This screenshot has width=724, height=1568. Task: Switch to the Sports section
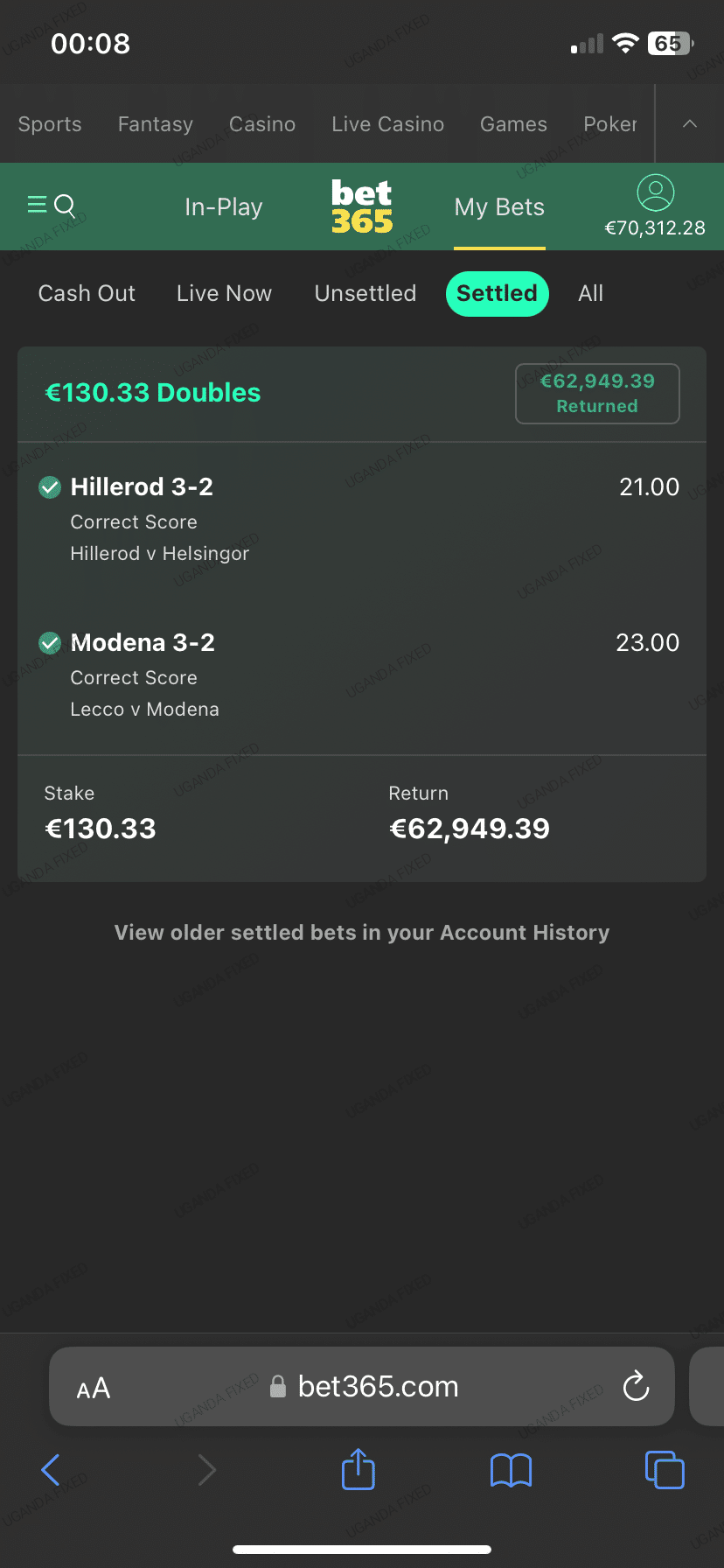click(x=50, y=124)
